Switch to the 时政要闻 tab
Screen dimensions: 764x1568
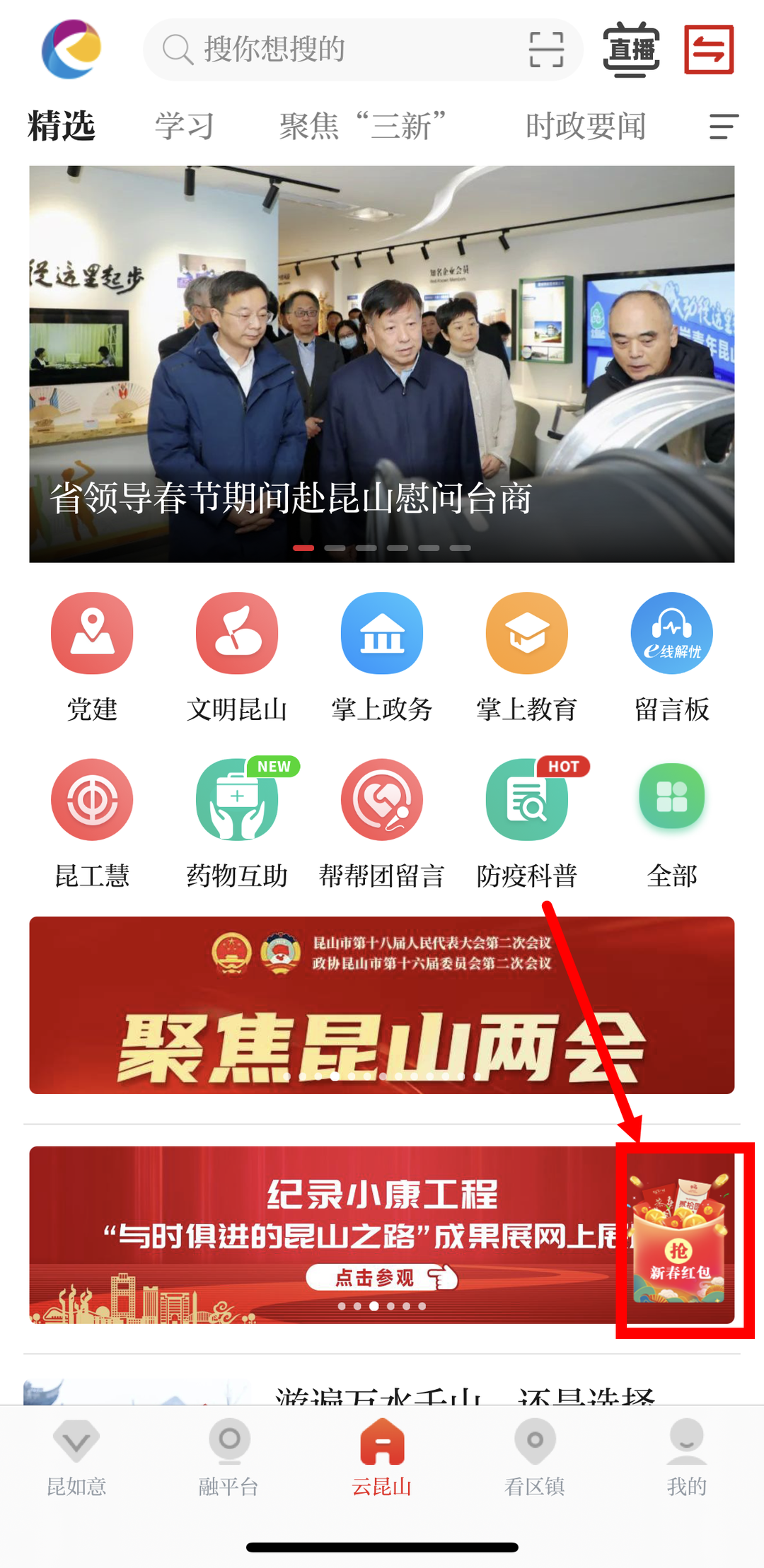[x=585, y=127]
